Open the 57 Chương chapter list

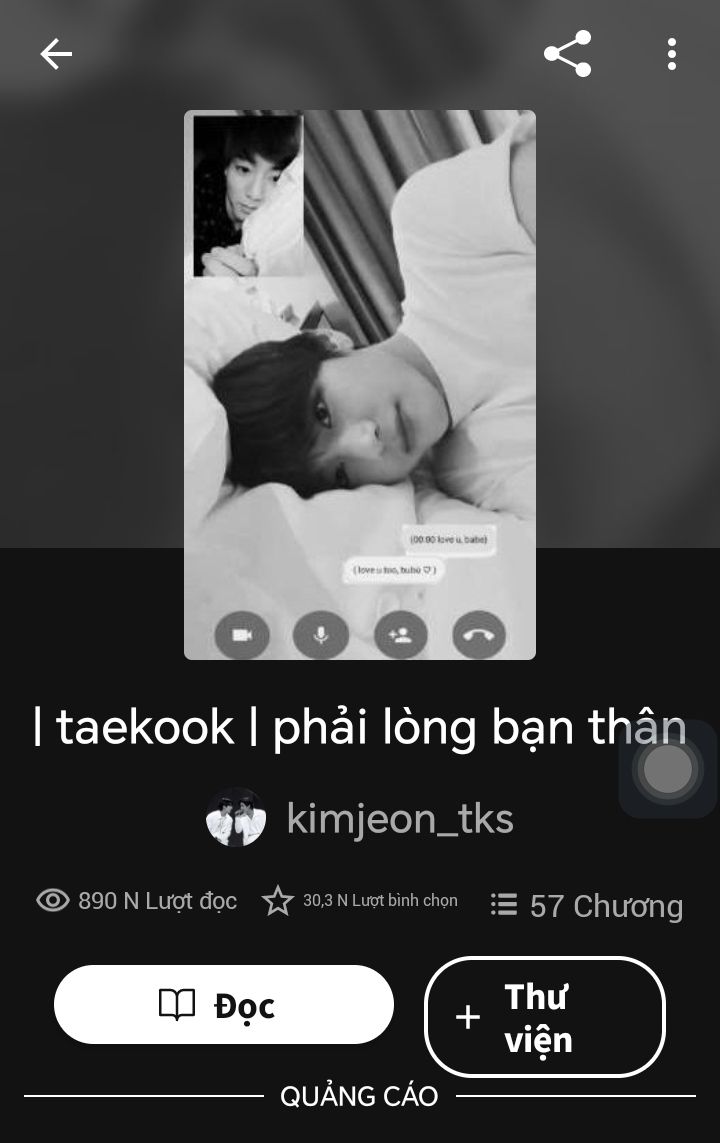point(587,905)
